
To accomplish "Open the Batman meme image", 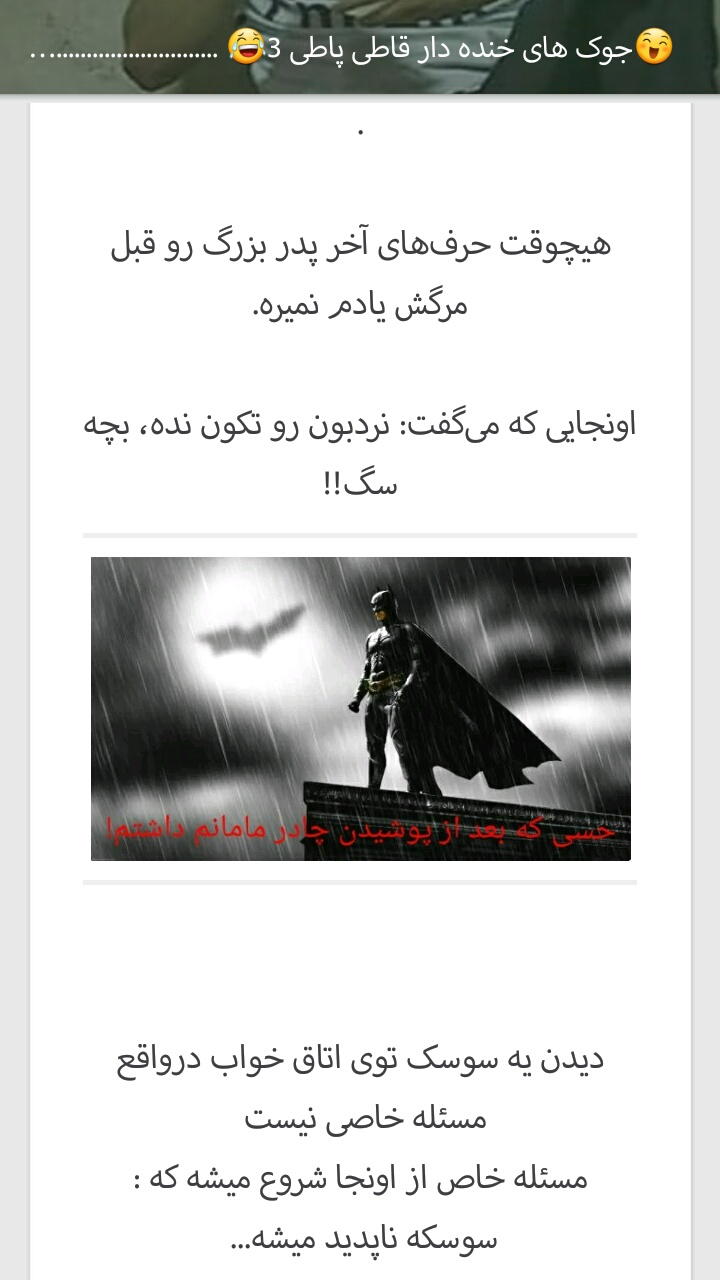I will click(360, 708).
